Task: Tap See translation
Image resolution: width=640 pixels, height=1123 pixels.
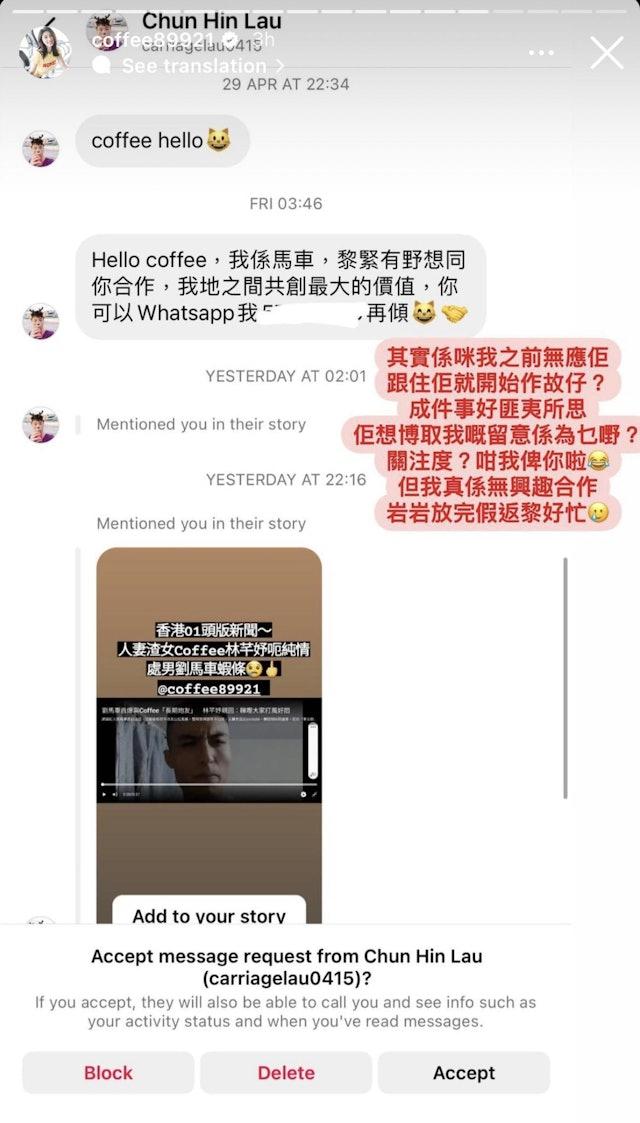Action: click(x=193, y=66)
